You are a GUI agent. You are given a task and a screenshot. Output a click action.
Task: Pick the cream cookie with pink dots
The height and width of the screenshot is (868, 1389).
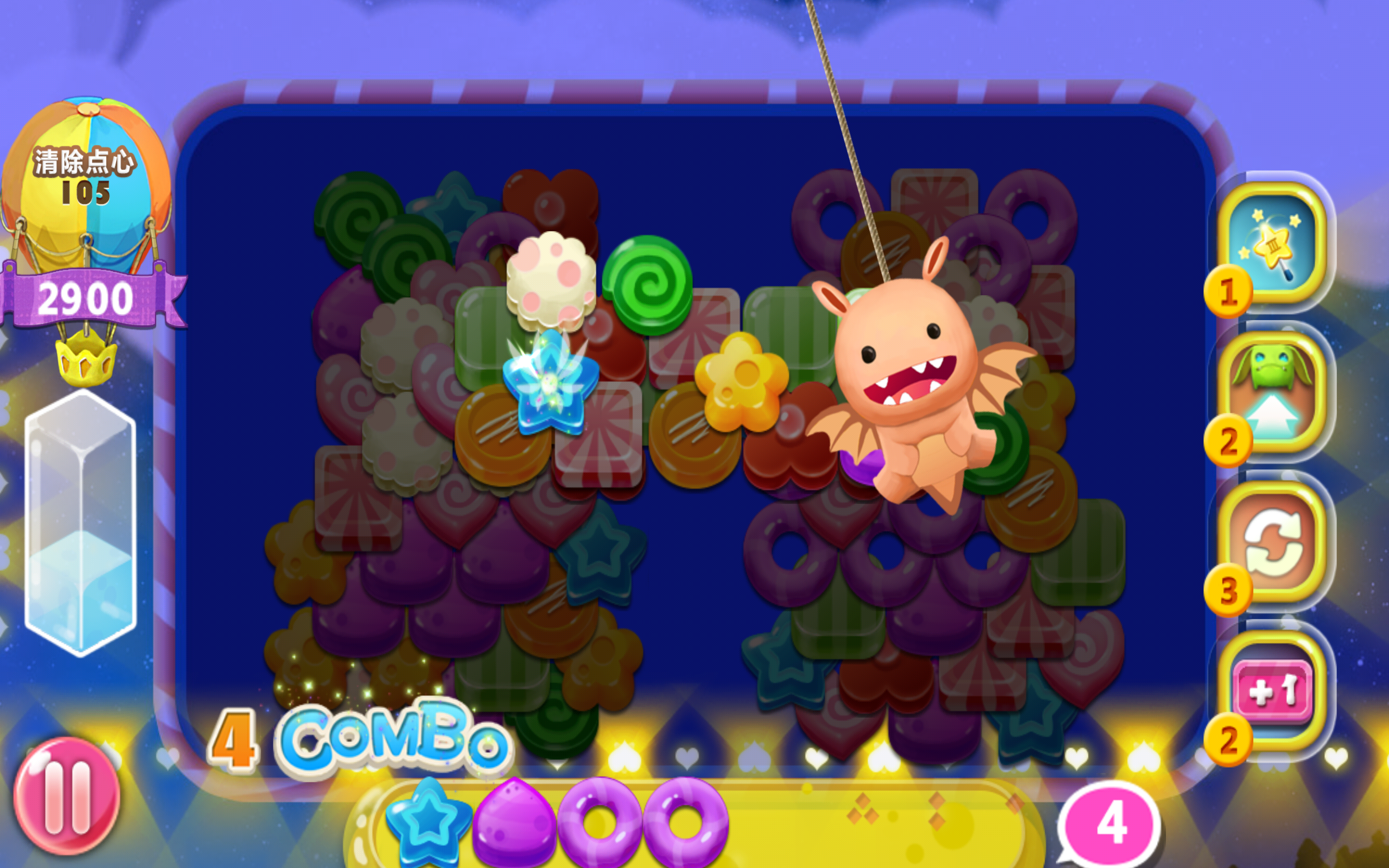(550, 279)
